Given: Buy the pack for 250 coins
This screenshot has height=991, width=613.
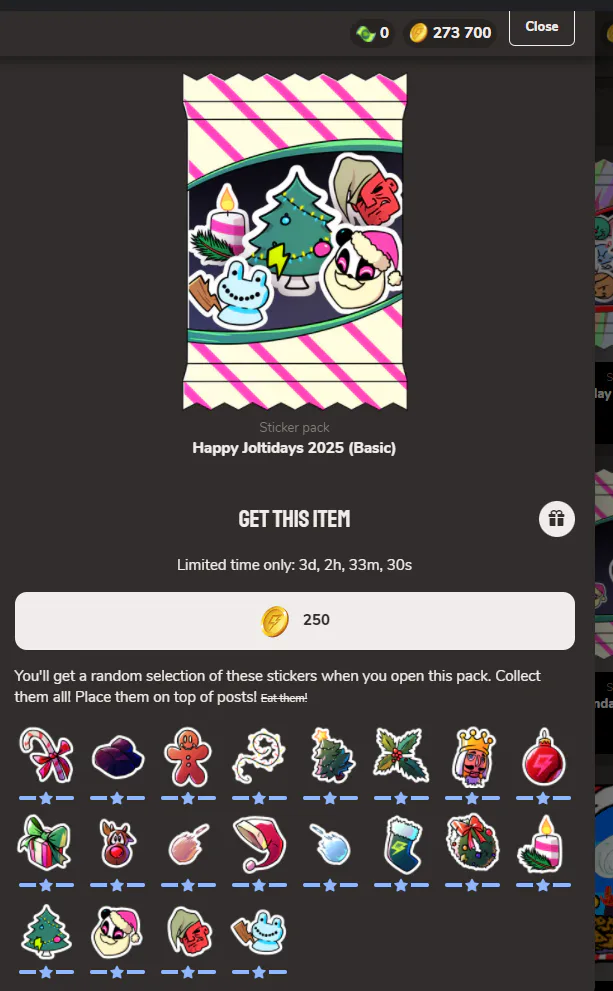Looking at the screenshot, I should [x=294, y=620].
